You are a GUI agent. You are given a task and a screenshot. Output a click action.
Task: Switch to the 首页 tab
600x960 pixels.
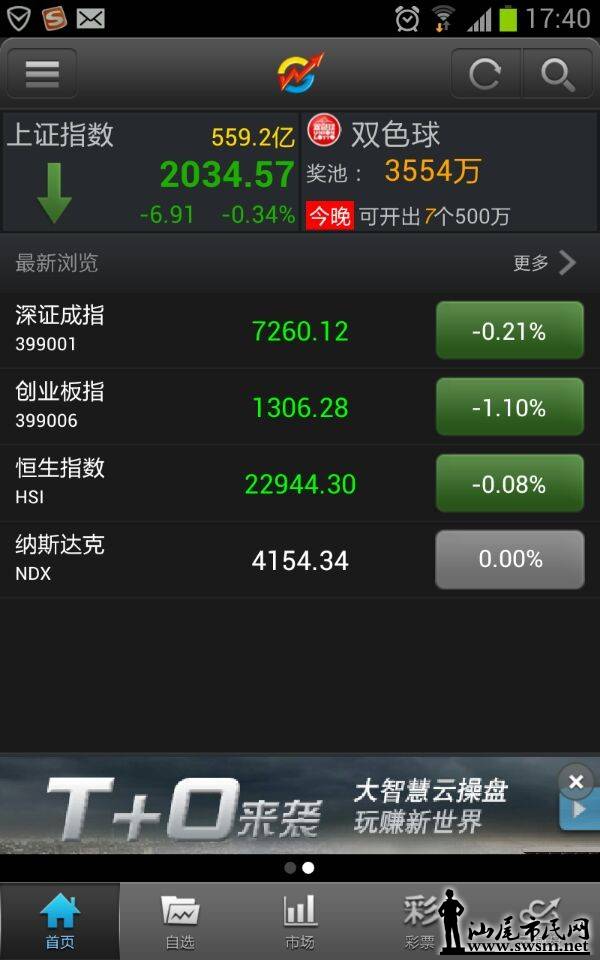(59, 921)
